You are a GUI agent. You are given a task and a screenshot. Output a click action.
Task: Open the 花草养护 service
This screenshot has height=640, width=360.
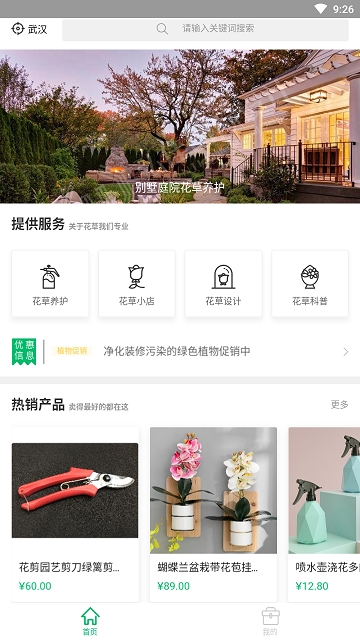tap(50, 283)
